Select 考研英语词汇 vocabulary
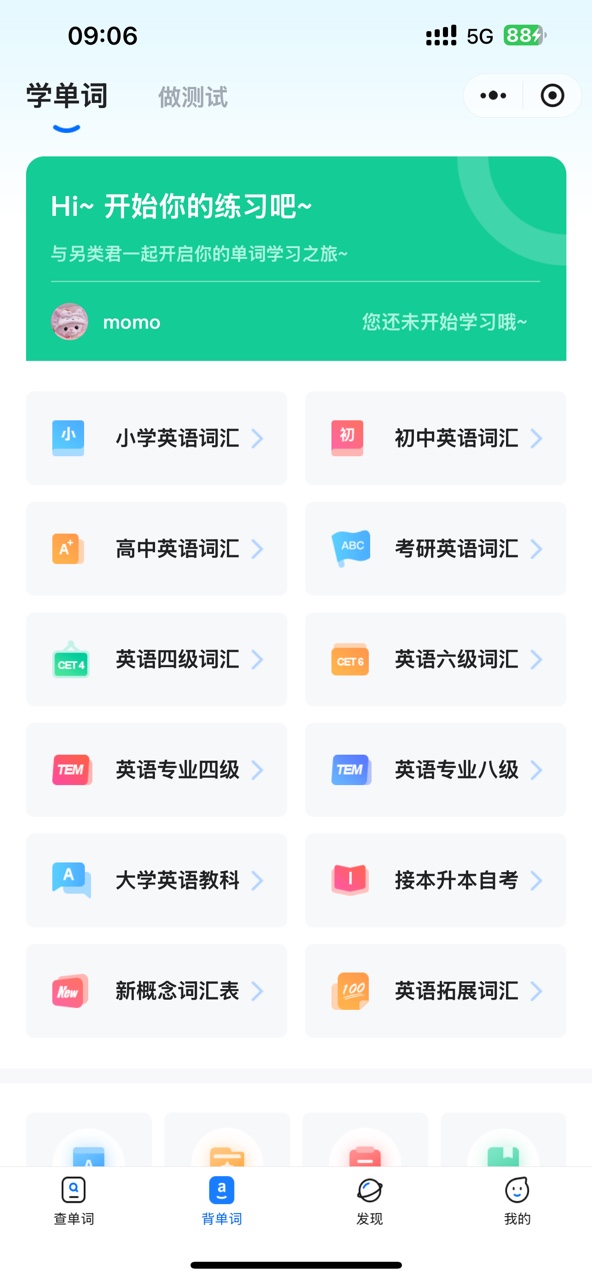This screenshot has height=1280, width=592. 435,549
